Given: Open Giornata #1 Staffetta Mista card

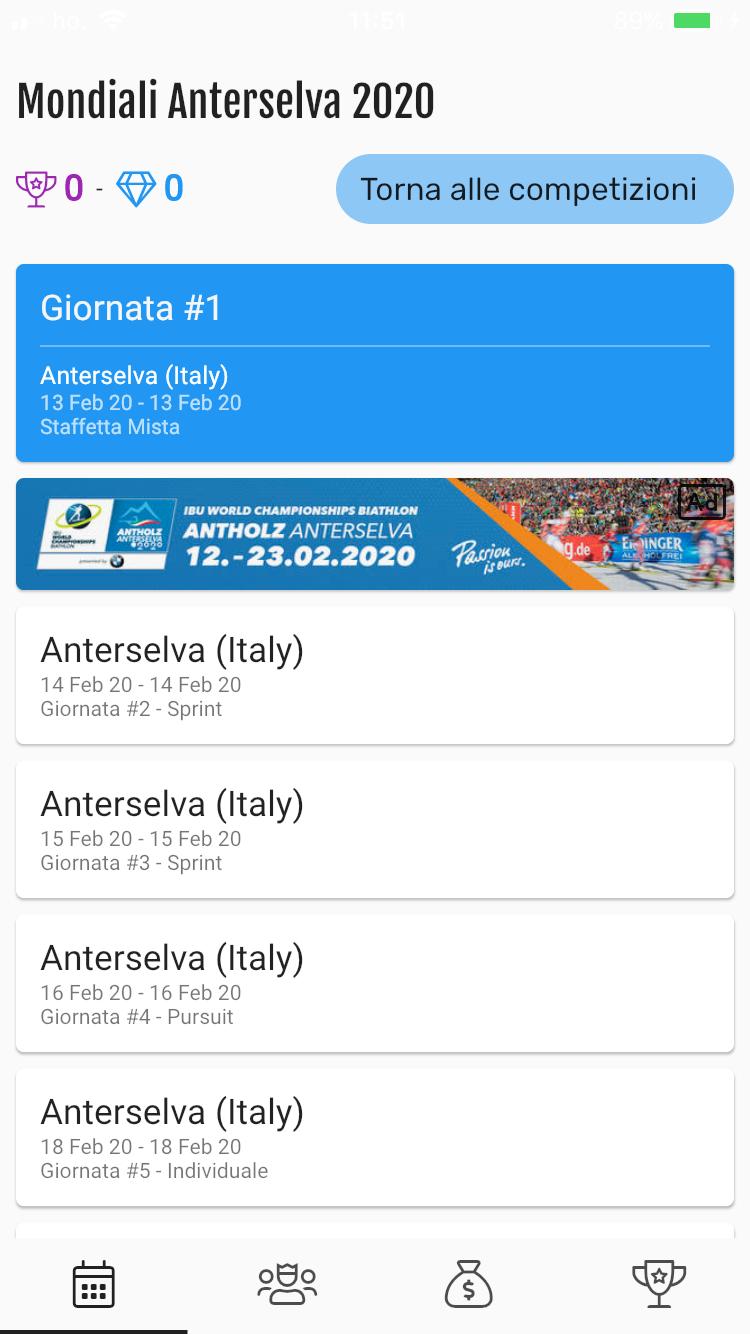Looking at the screenshot, I should click(375, 363).
